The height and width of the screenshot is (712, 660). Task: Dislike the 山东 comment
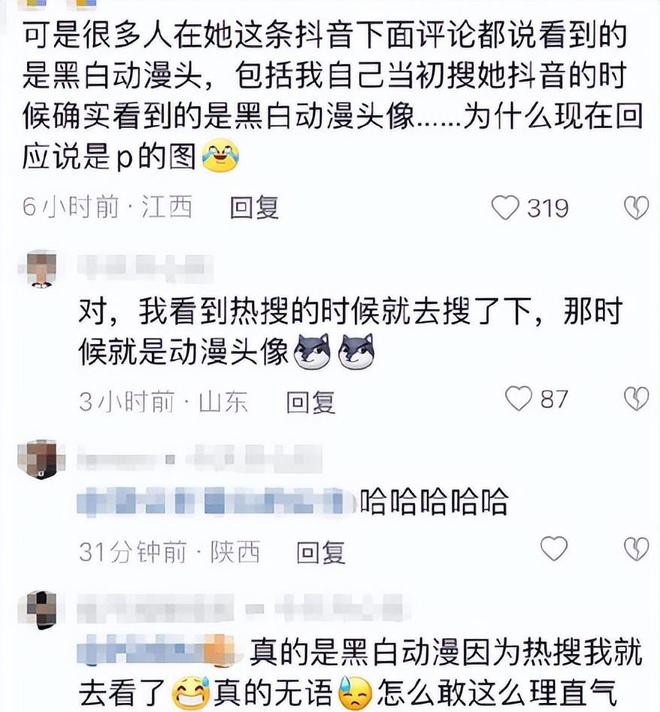pos(636,399)
